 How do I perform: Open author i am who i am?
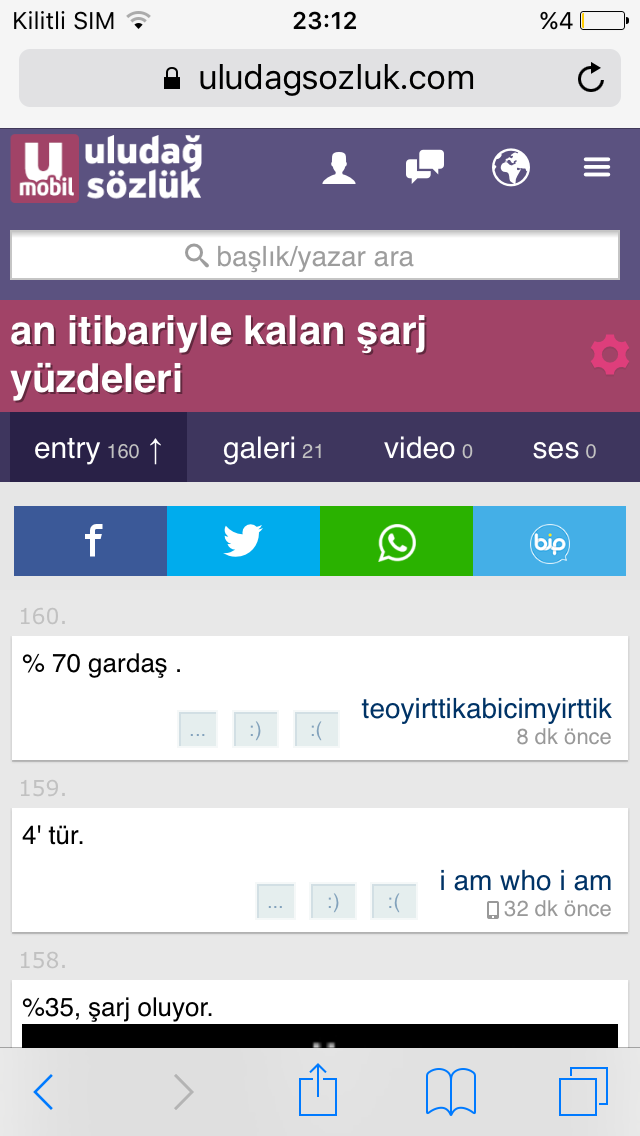[525, 881]
